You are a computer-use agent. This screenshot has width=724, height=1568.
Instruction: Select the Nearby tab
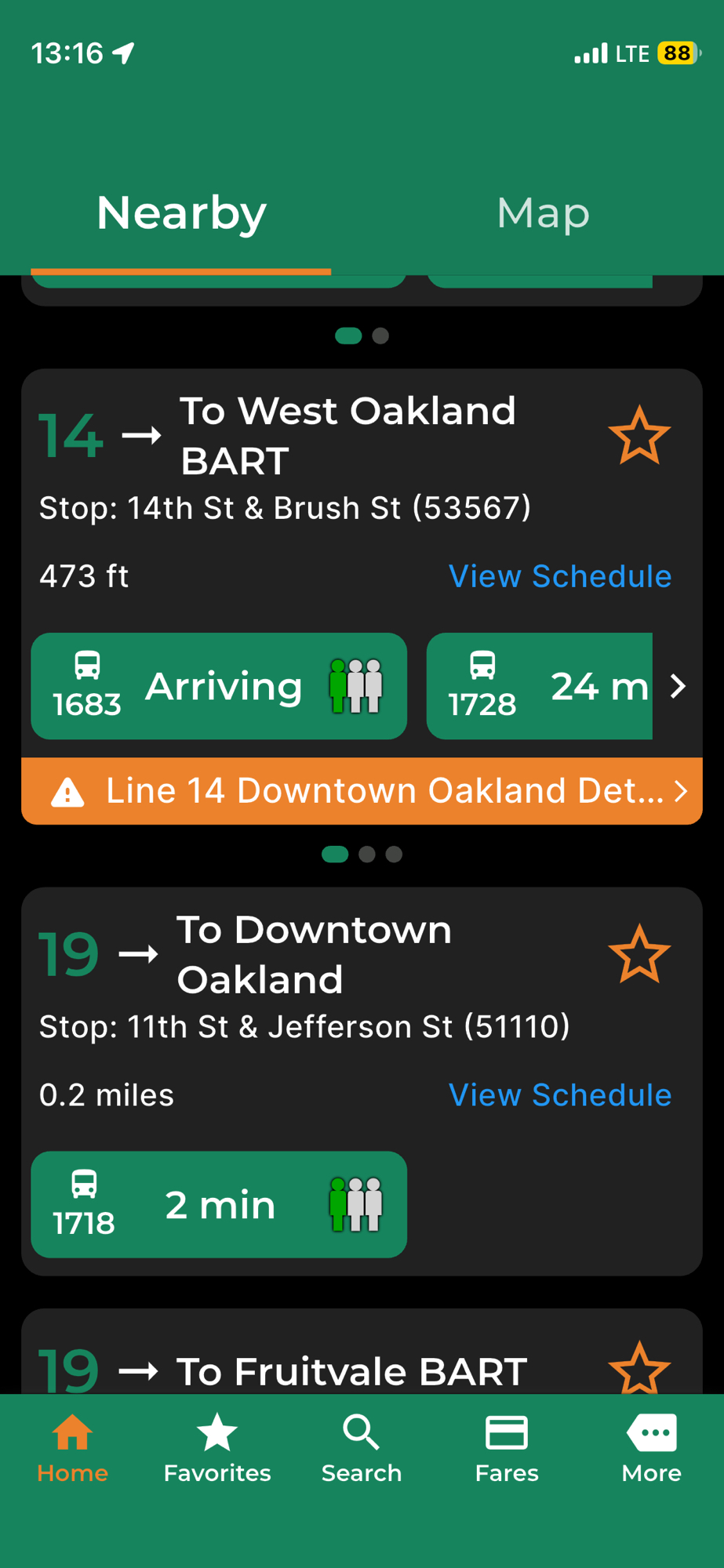[x=181, y=213]
